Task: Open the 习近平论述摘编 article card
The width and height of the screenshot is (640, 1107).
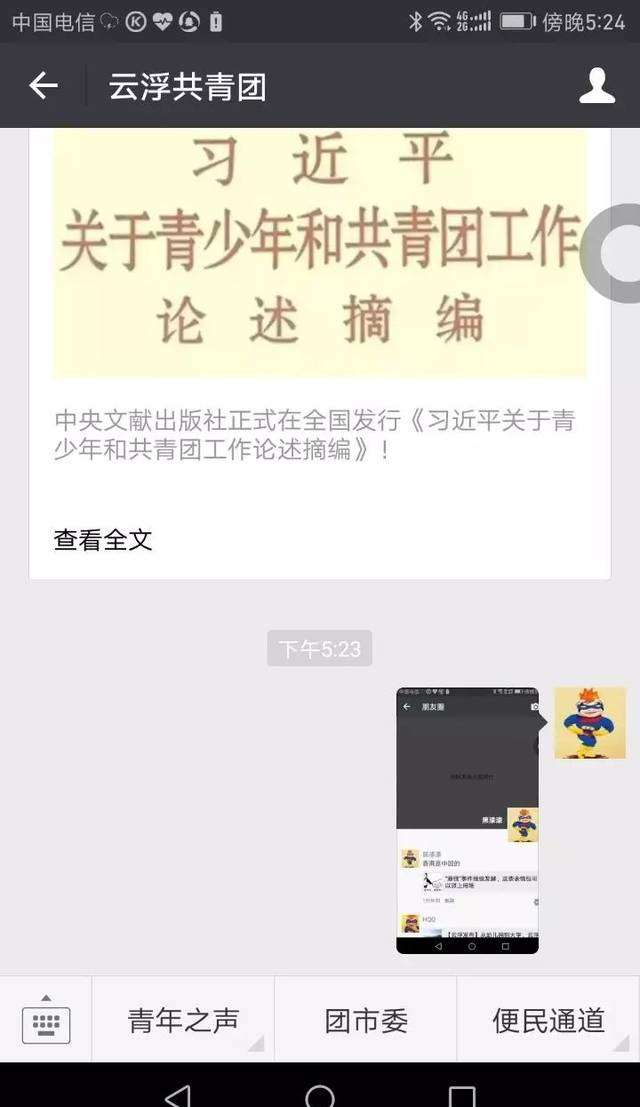Action: tap(320, 353)
